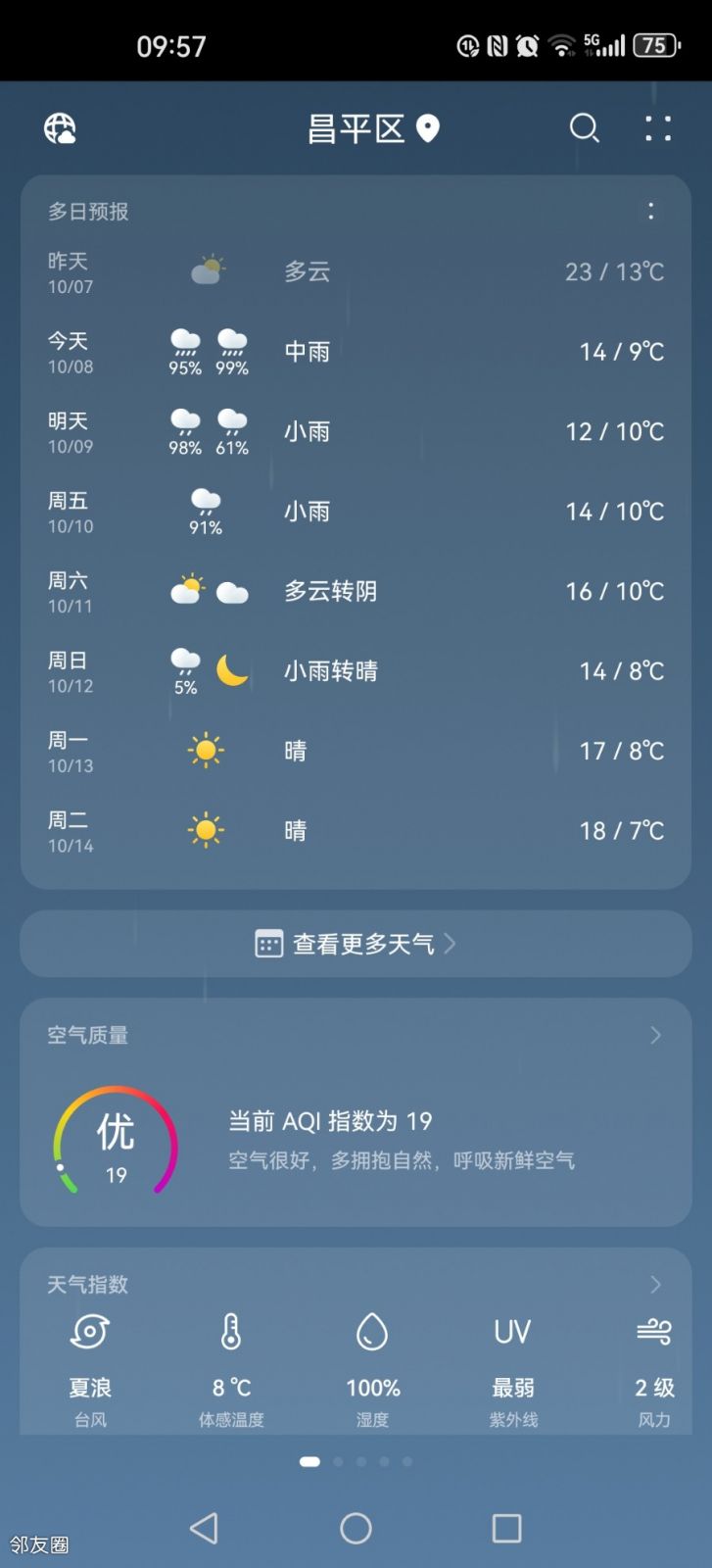This screenshot has height=1568, width=712.
Task: Go back with the system back button
Action: pos(204,1528)
